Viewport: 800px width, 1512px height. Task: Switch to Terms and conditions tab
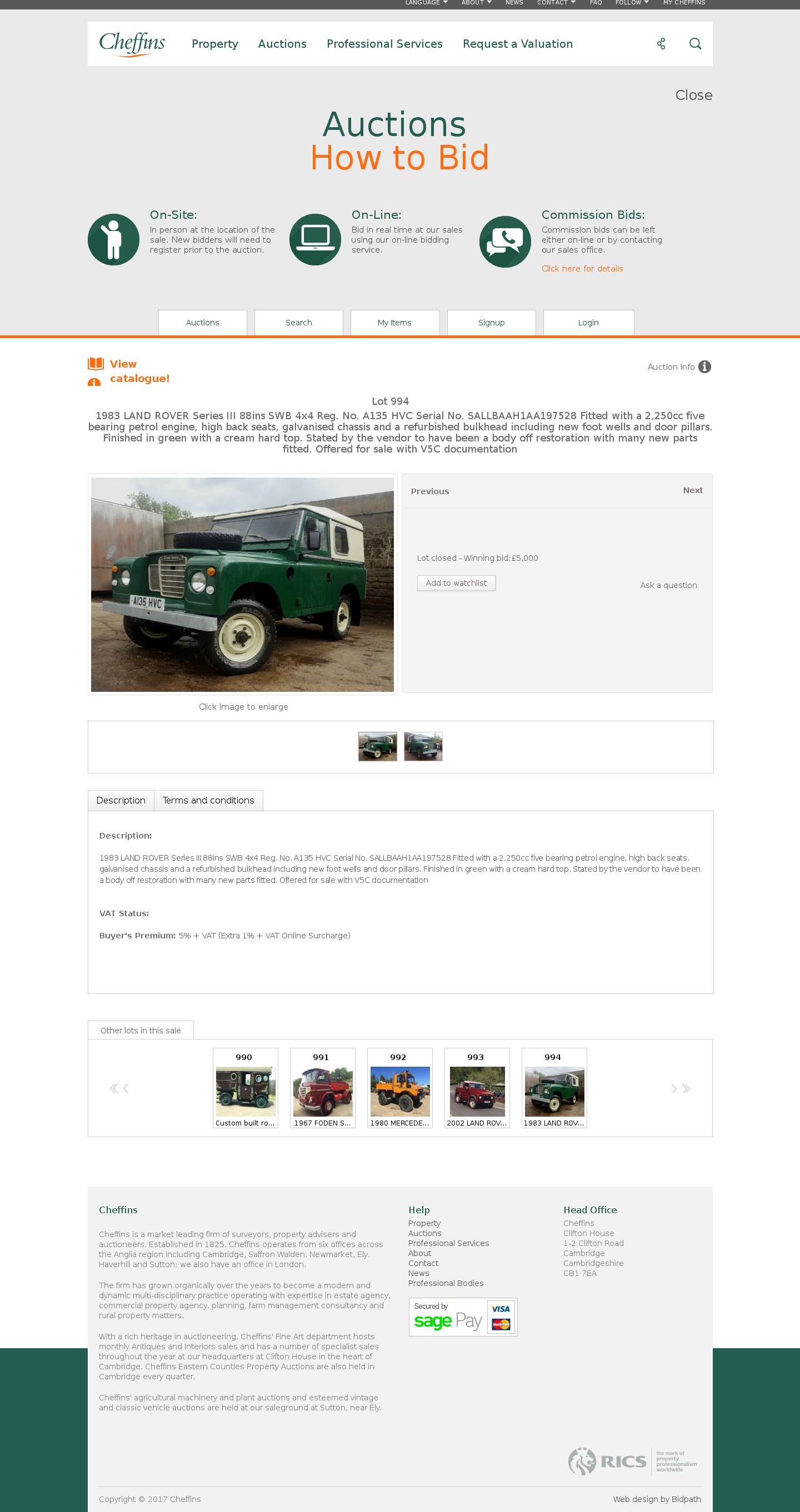pyautogui.click(x=208, y=800)
